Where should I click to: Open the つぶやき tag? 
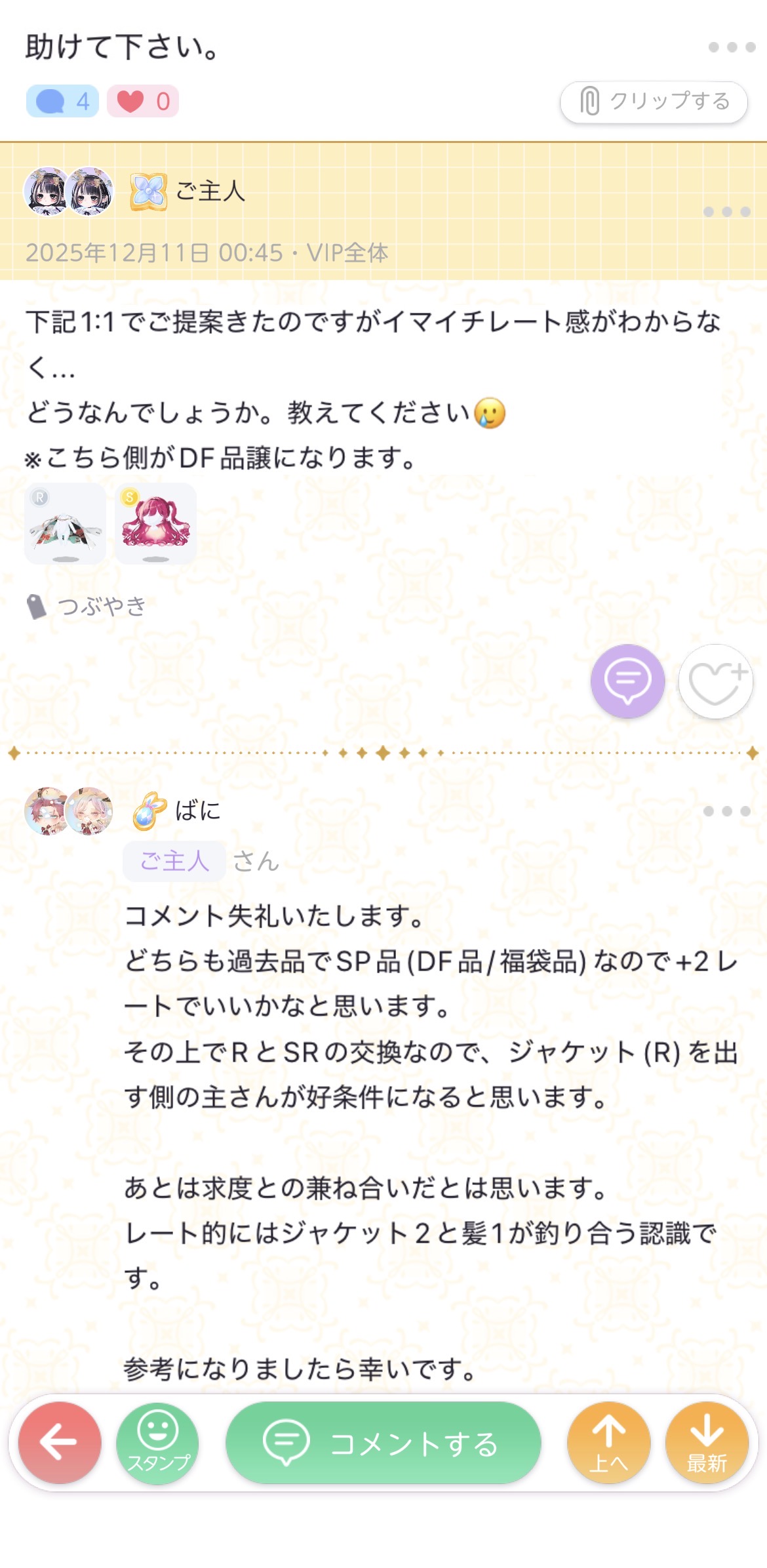coord(100,606)
